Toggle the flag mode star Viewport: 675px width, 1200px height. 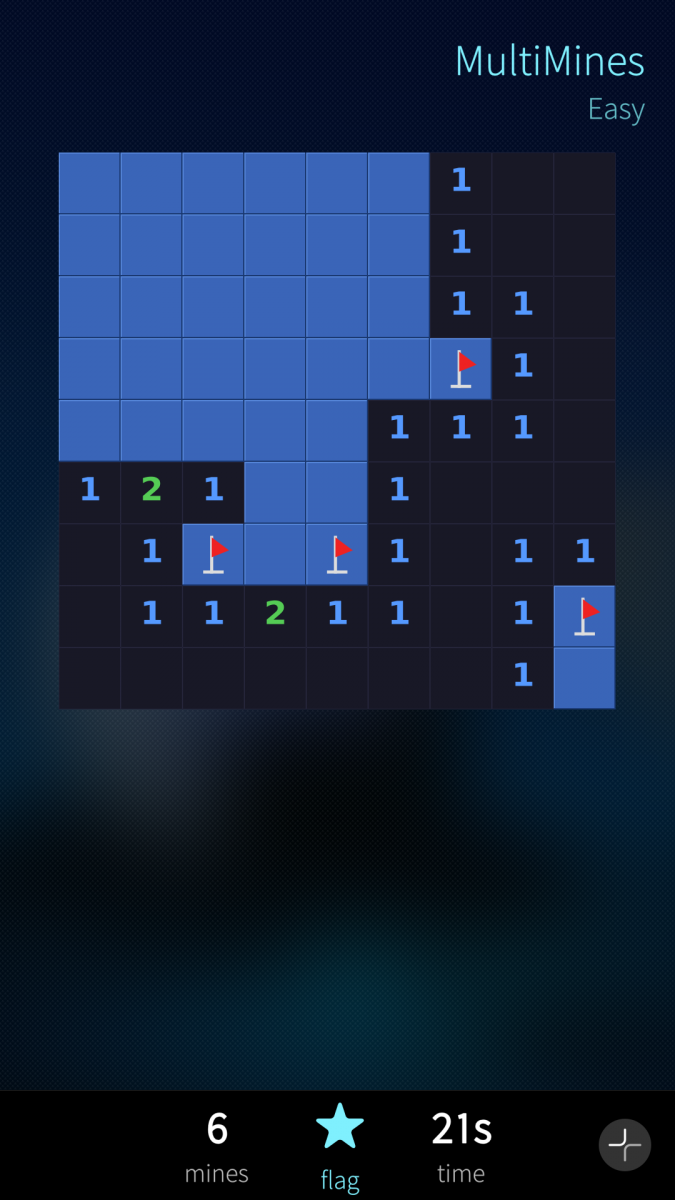click(339, 1127)
